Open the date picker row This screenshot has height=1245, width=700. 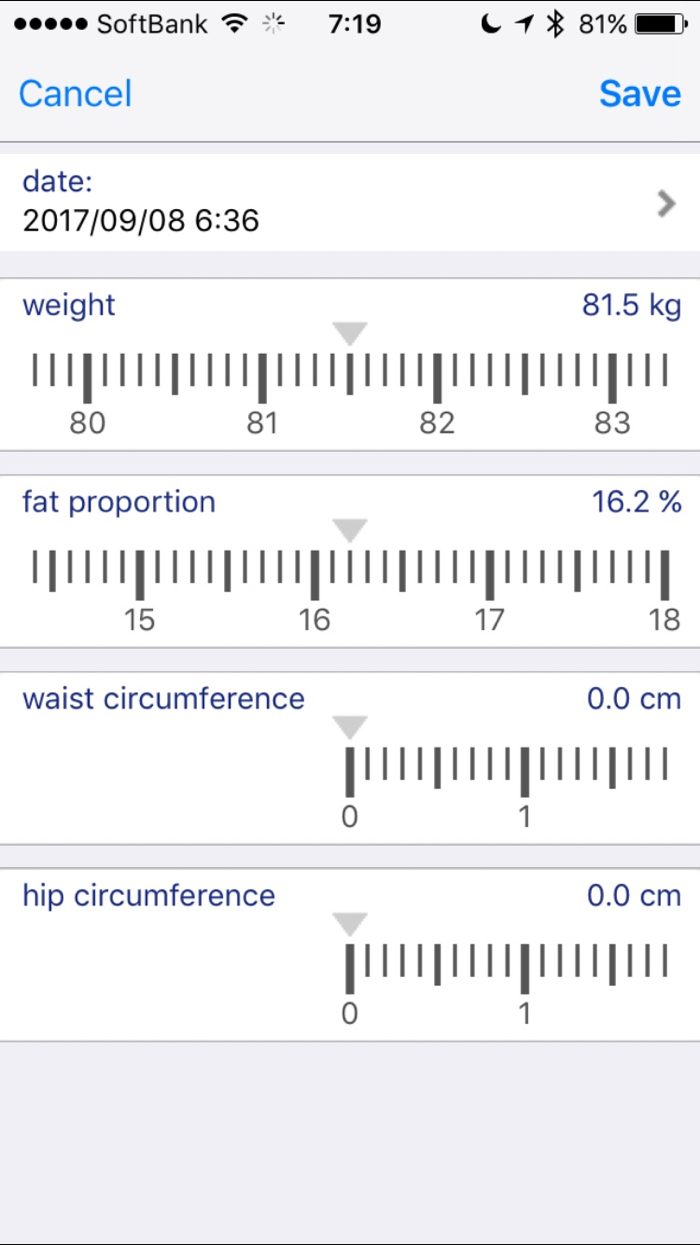[x=350, y=203]
